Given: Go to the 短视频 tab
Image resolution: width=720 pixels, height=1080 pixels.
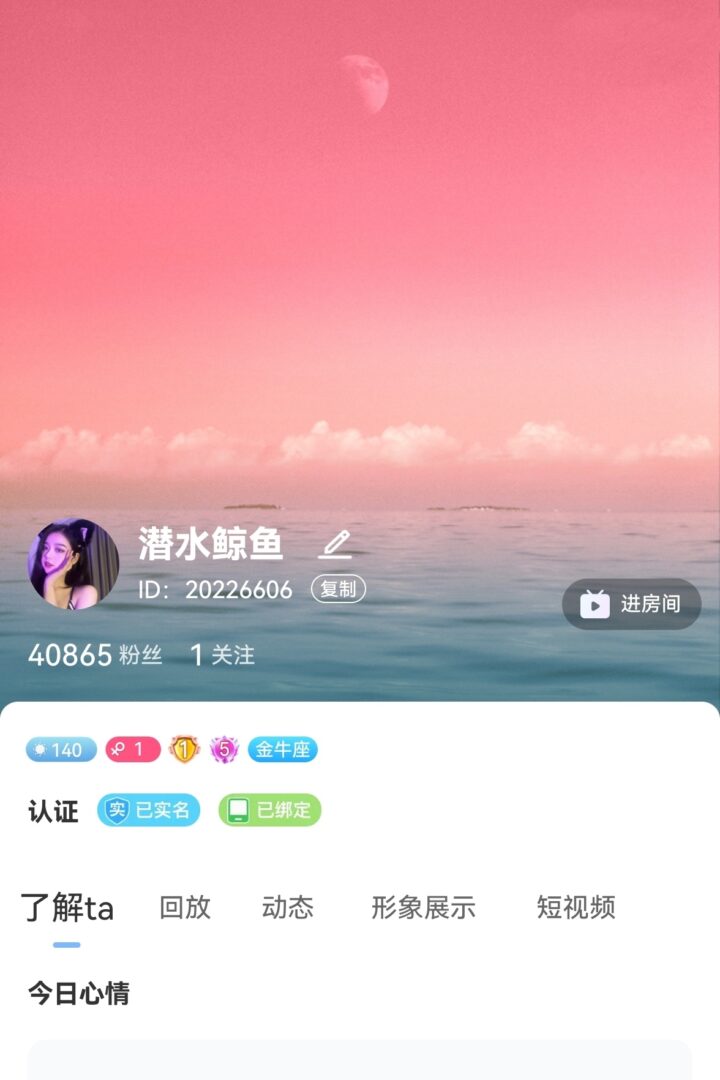Looking at the screenshot, I should tap(576, 907).
